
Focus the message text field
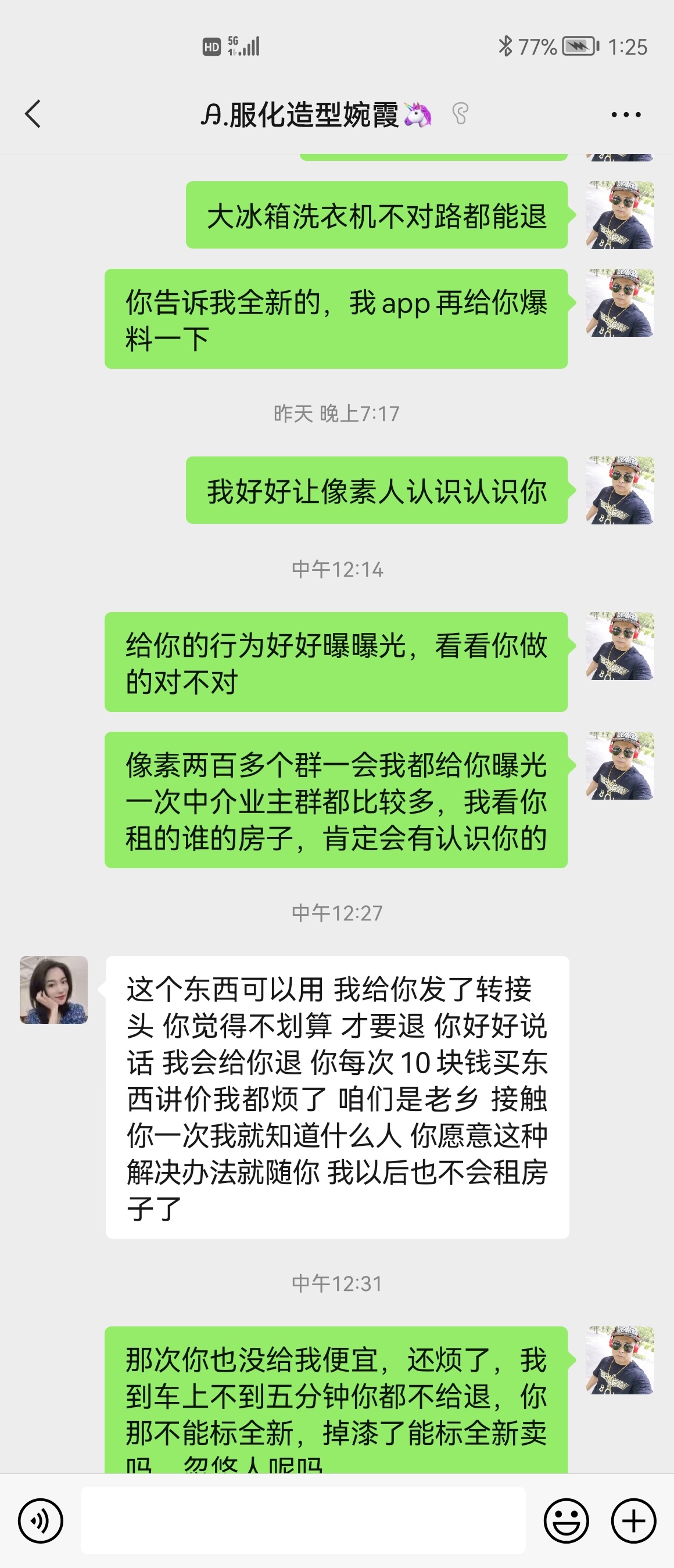303,1520
